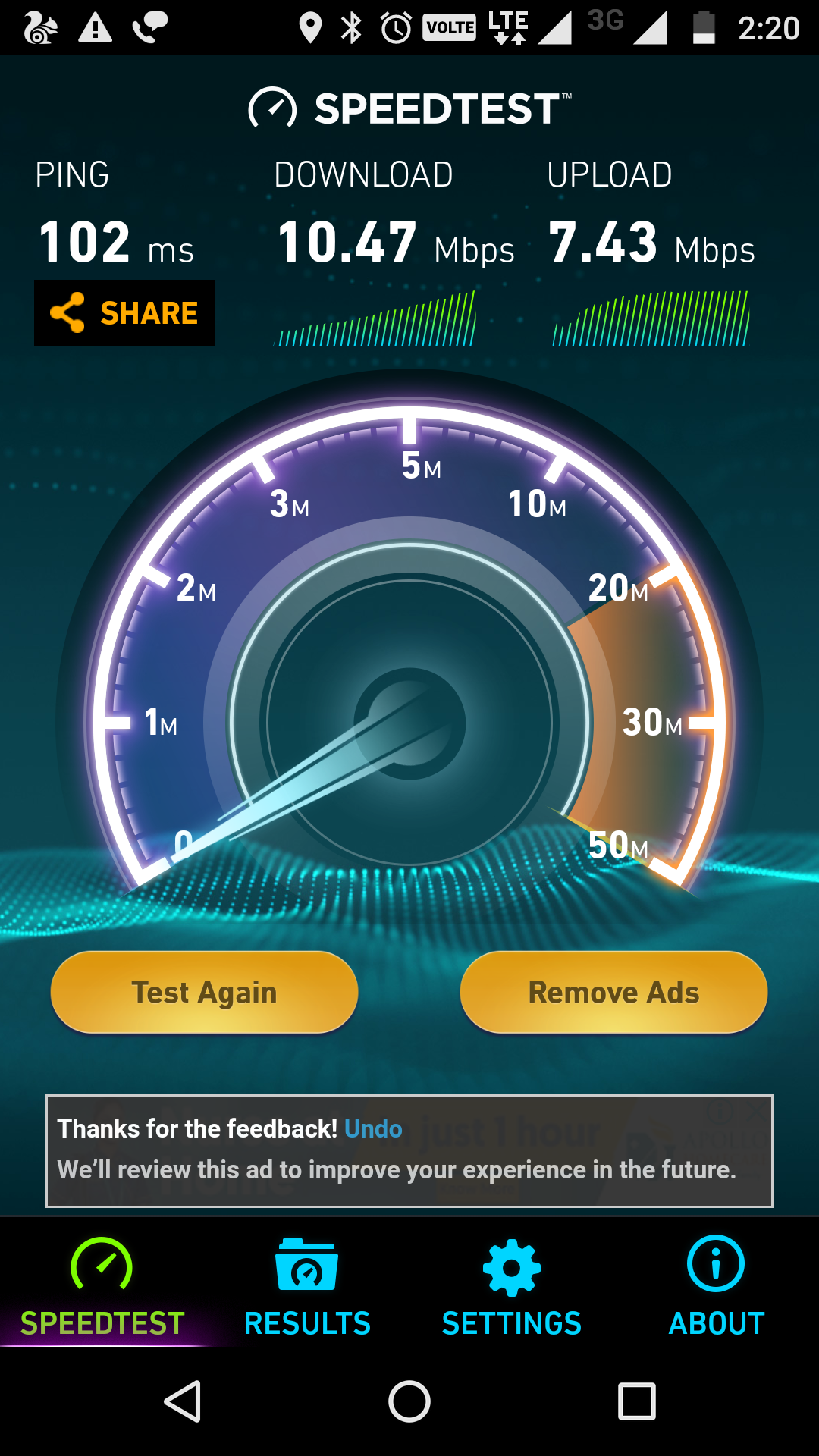The width and height of the screenshot is (819, 1456).
Task: Go to the home screen
Action: [x=409, y=1401]
